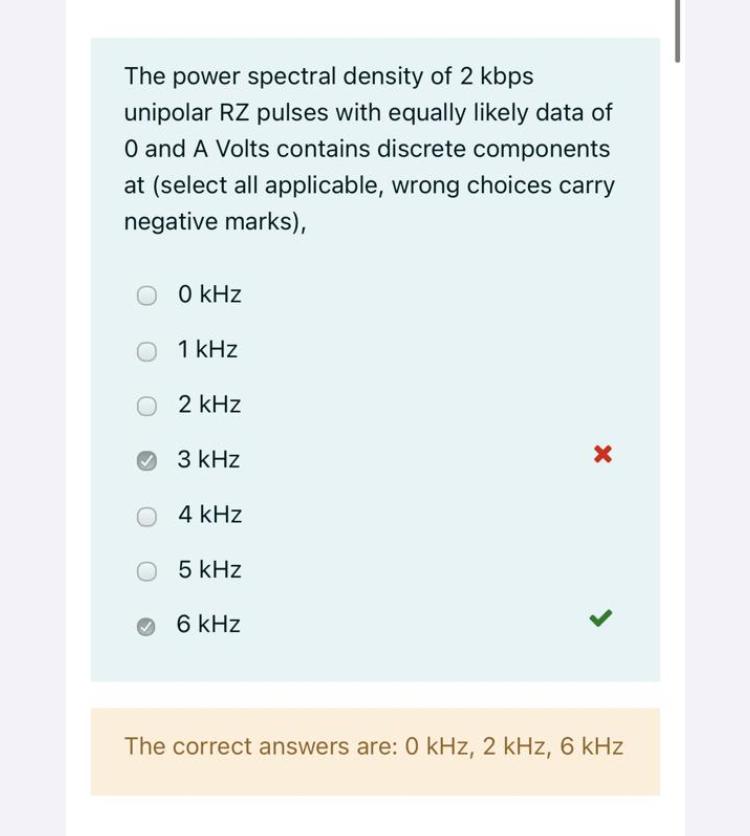The width and height of the screenshot is (750, 836).
Task: Select the 5 kHz checkbox
Action: (146, 569)
